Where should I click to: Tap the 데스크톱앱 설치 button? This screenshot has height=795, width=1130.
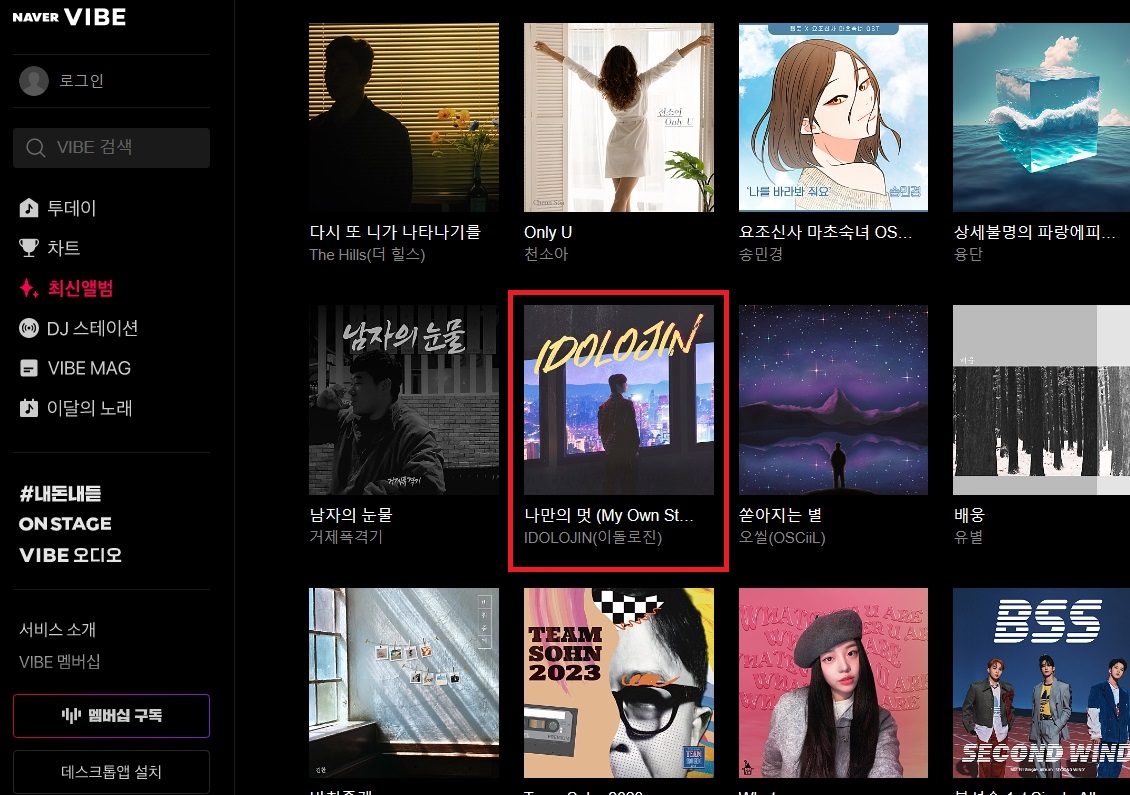(111, 772)
